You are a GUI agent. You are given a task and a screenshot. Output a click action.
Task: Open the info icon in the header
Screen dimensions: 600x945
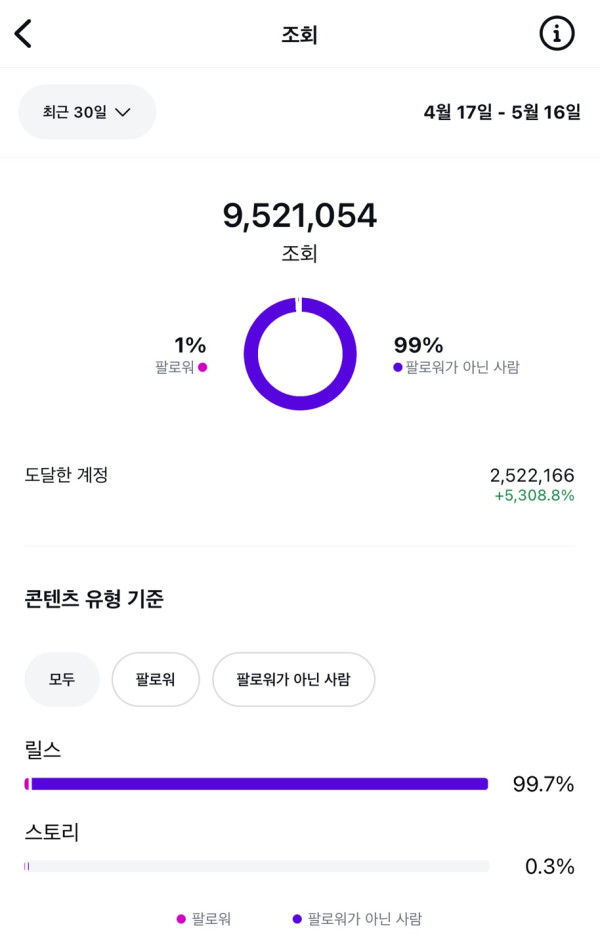click(557, 33)
